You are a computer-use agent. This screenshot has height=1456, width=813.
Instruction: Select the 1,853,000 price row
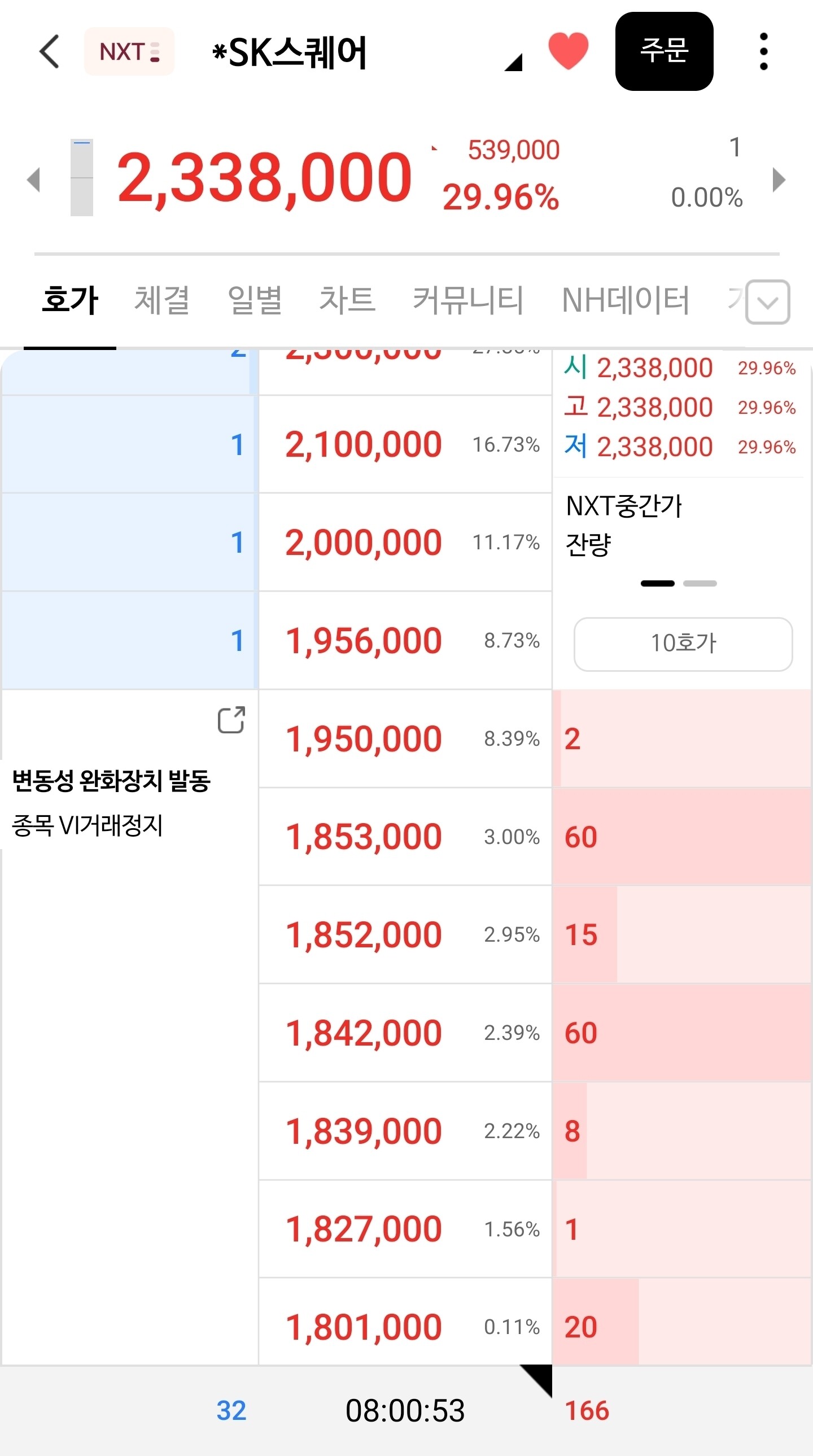pyautogui.click(x=405, y=837)
